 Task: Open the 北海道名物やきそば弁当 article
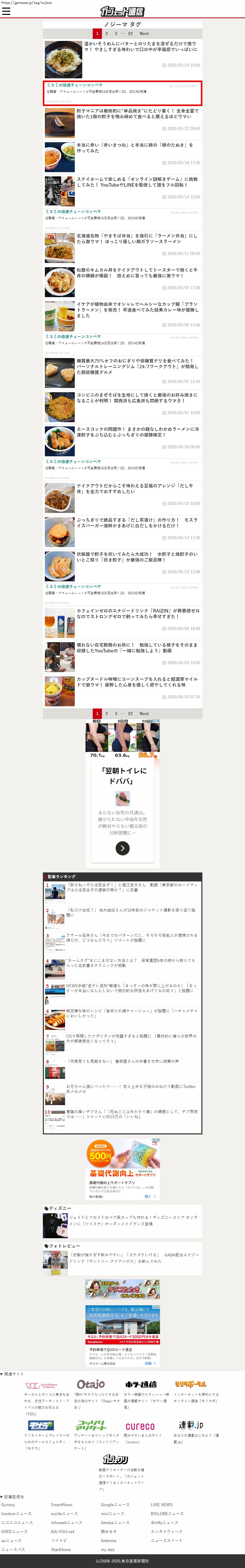coord(137,239)
